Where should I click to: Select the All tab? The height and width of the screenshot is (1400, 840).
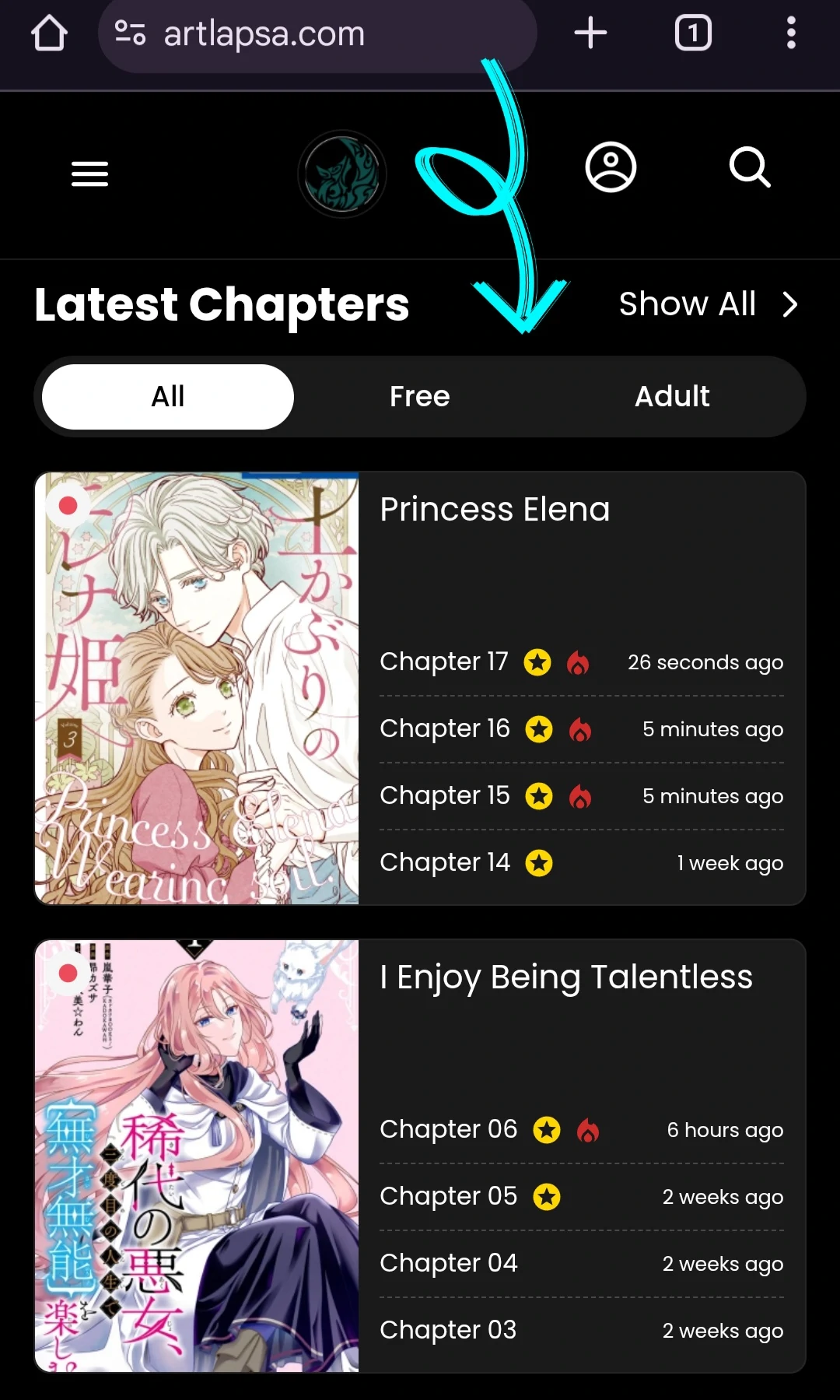pyautogui.click(x=168, y=397)
